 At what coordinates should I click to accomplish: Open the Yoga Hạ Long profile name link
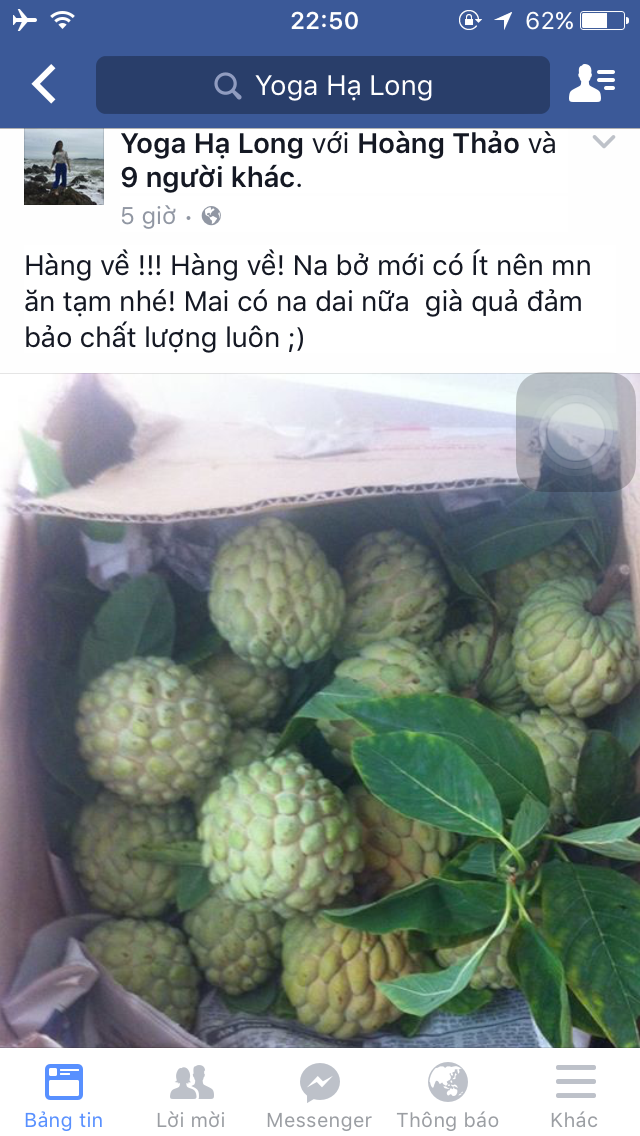[x=212, y=144]
